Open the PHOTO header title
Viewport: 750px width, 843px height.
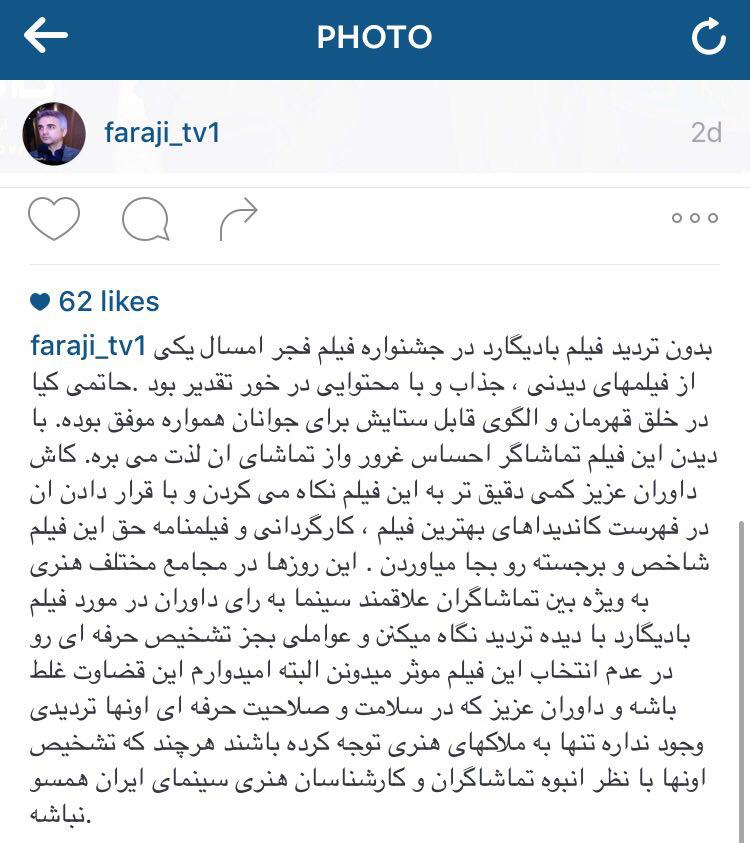tap(374, 36)
